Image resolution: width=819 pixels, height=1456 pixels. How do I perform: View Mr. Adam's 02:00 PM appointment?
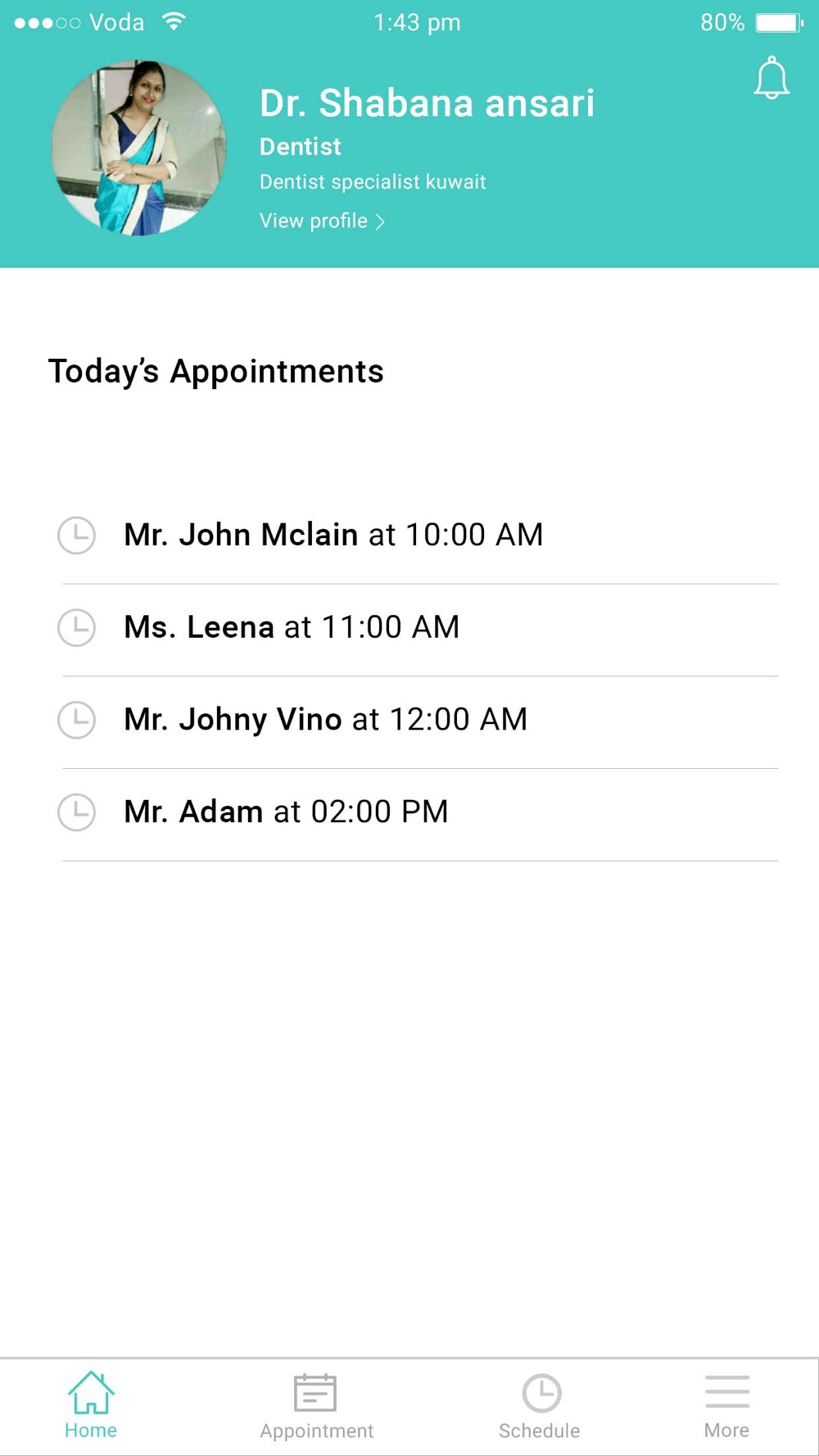click(x=419, y=813)
